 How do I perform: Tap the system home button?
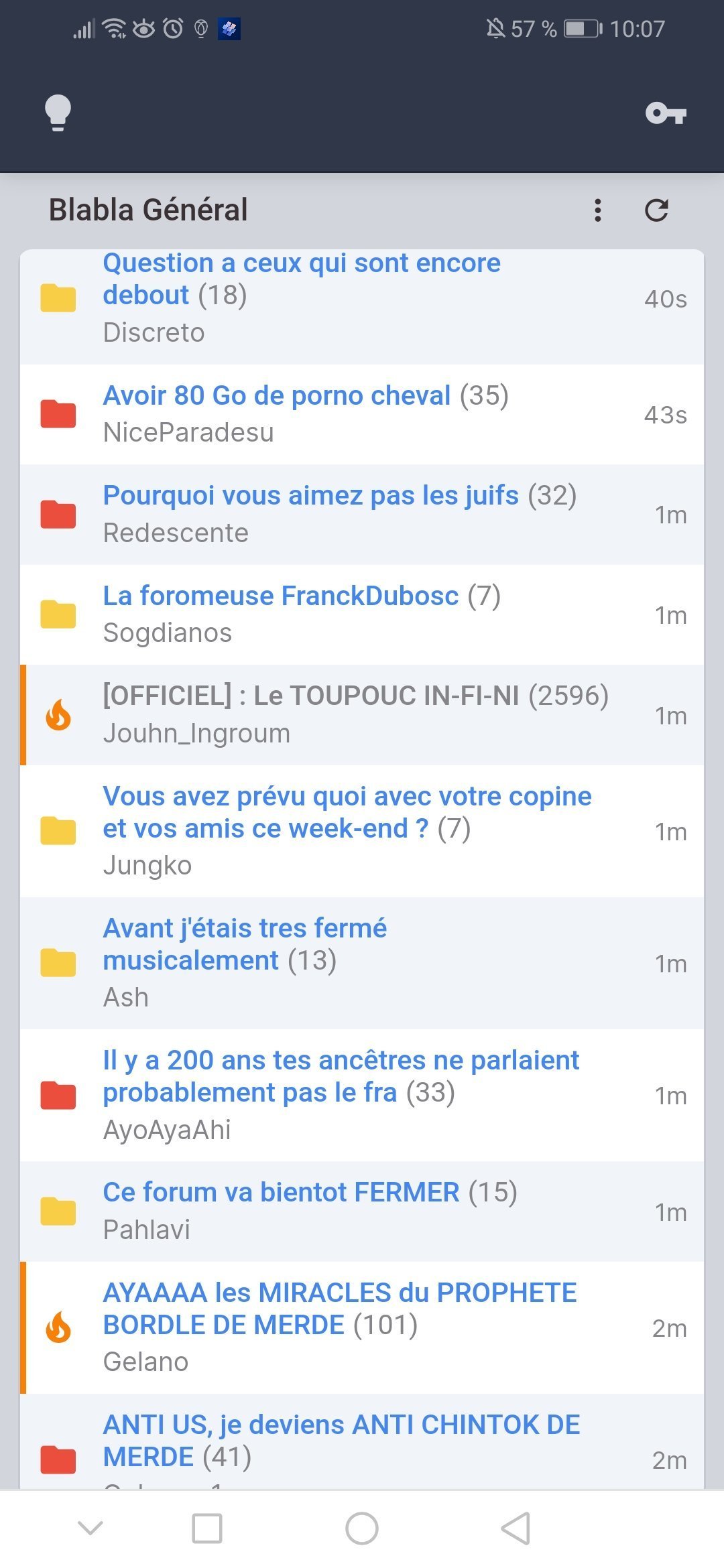click(362, 1528)
